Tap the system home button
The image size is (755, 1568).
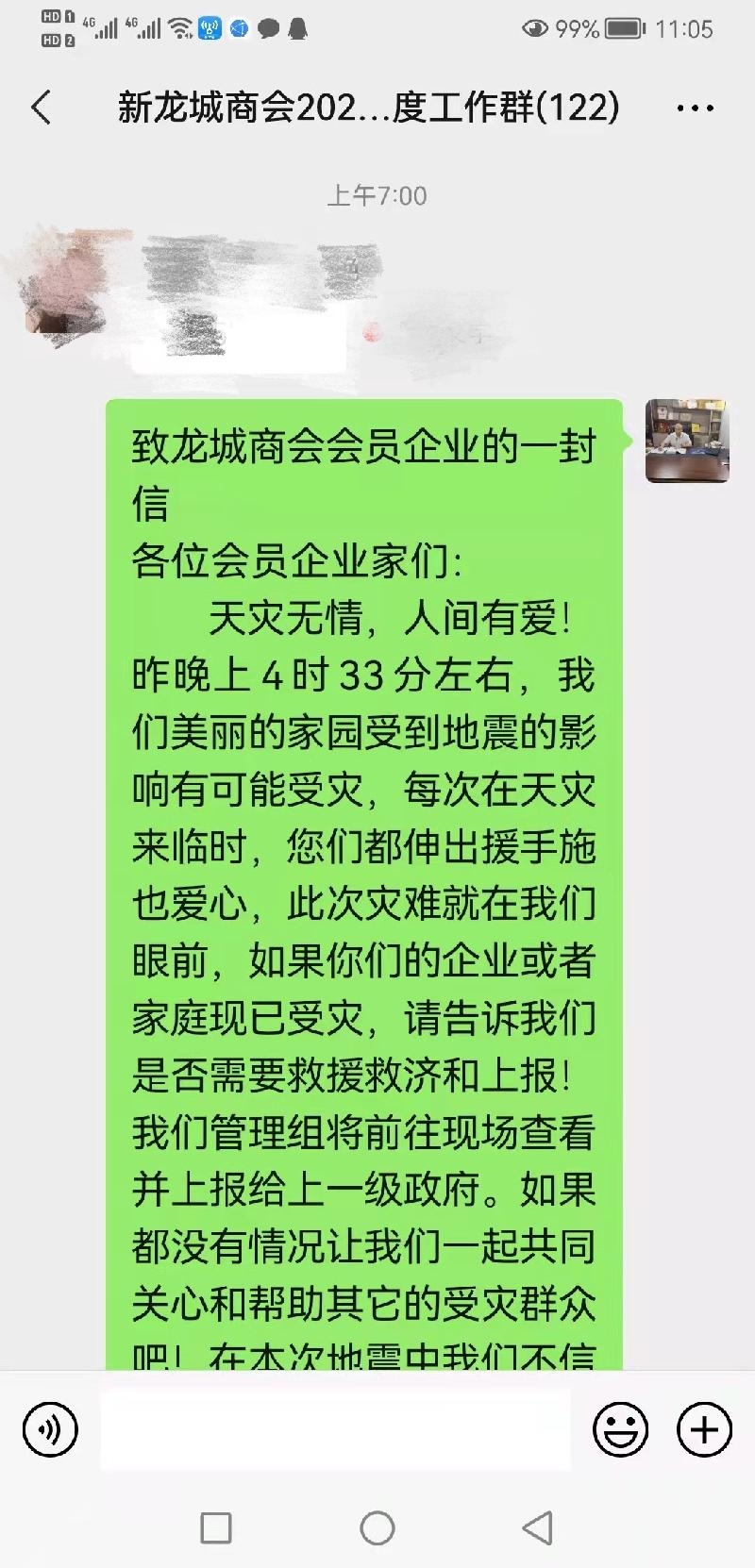point(377,1527)
